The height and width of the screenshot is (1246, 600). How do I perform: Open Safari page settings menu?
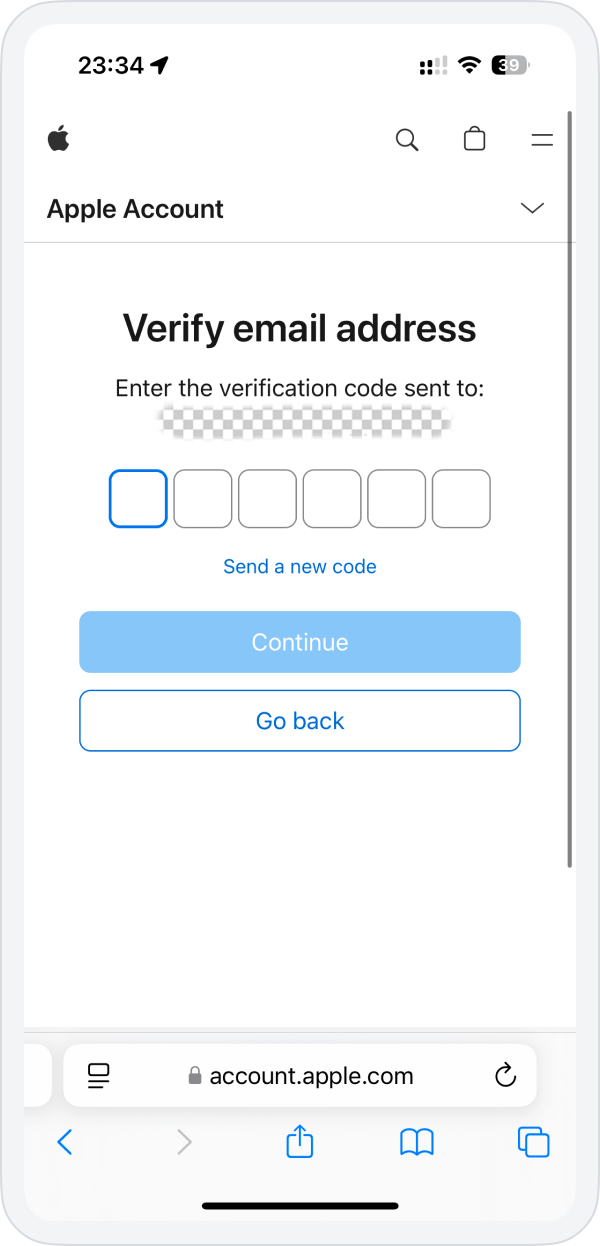click(x=98, y=1076)
